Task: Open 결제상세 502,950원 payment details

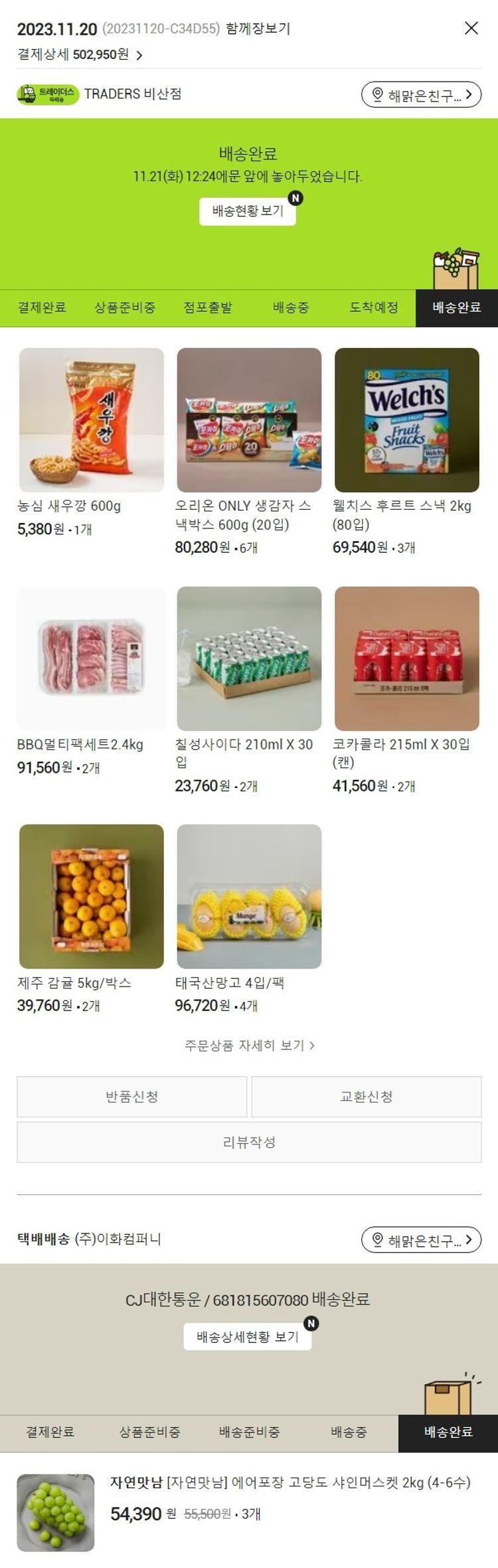Action: click(80, 54)
